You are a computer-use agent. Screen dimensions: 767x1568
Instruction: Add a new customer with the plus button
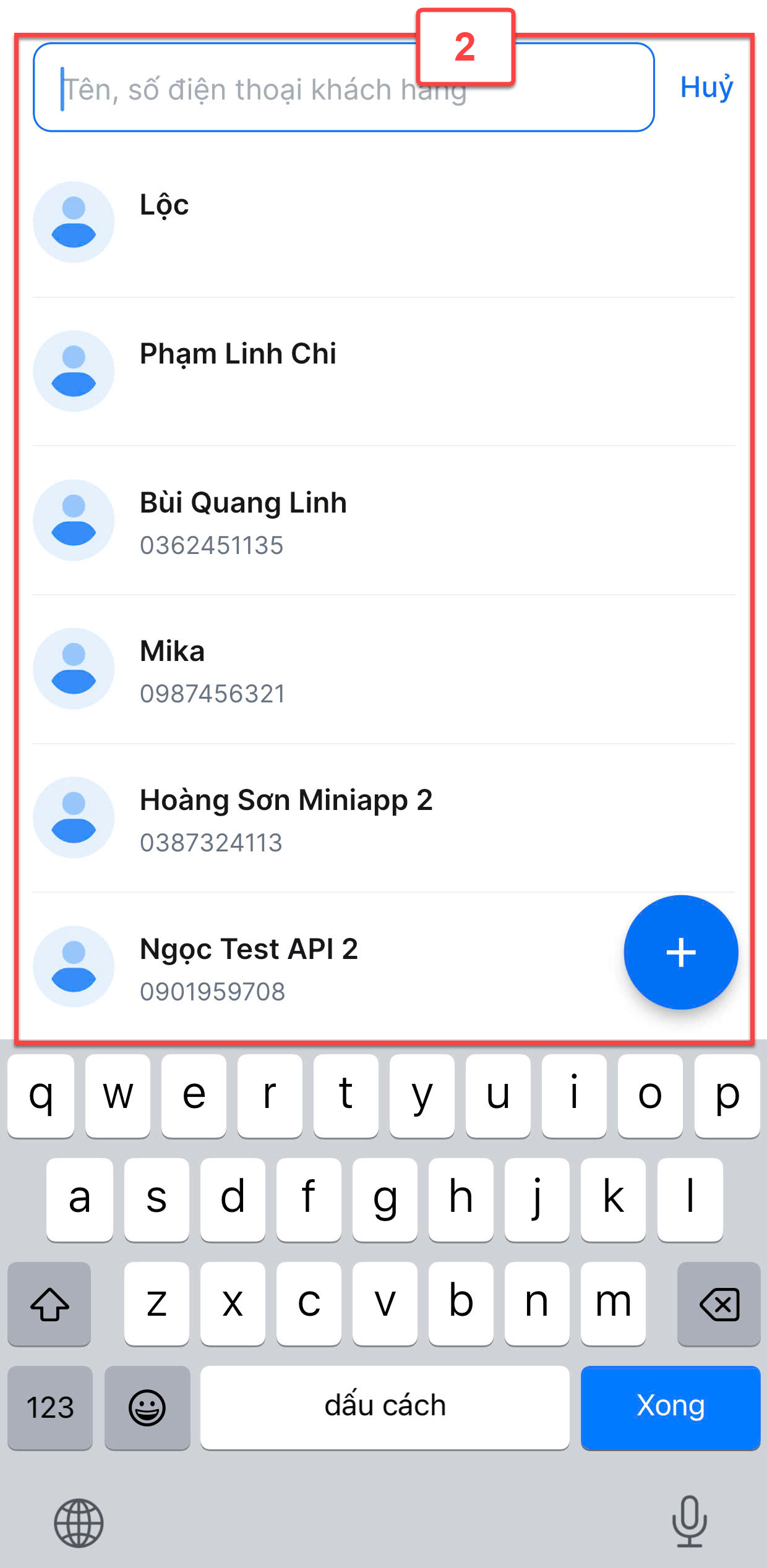(681, 952)
